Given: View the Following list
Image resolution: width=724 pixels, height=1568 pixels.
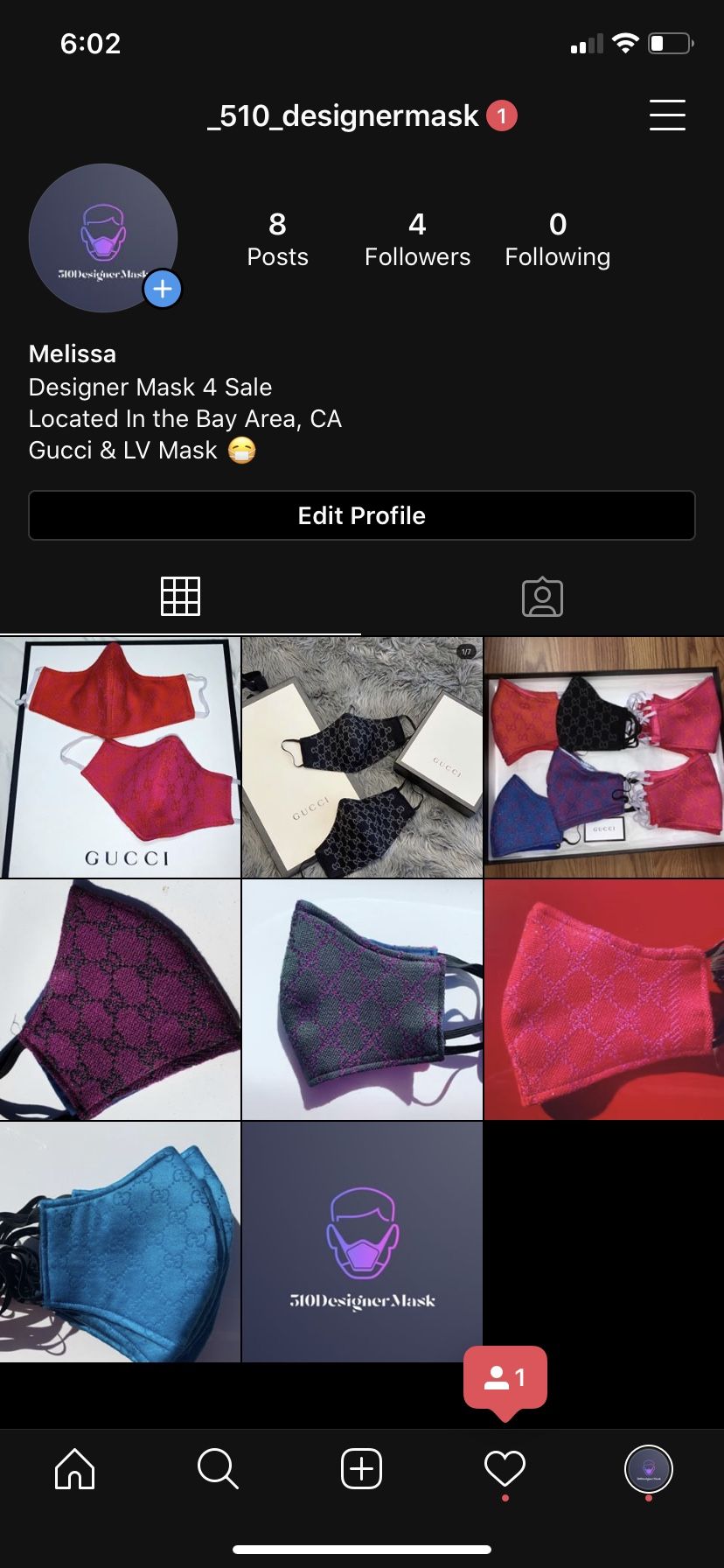Looking at the screenshot, I should coord(557,239).
